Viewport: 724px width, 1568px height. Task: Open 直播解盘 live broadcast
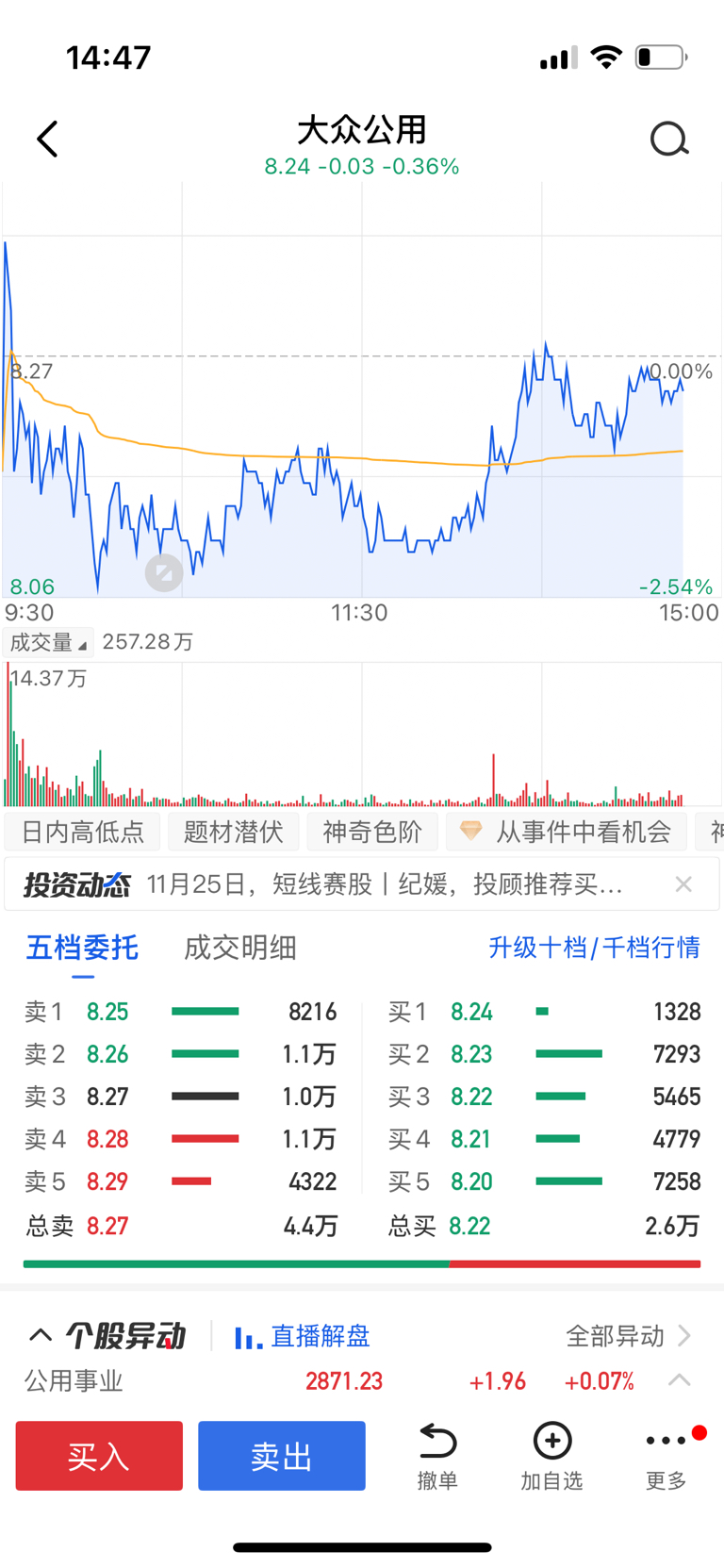(302, 1336)
